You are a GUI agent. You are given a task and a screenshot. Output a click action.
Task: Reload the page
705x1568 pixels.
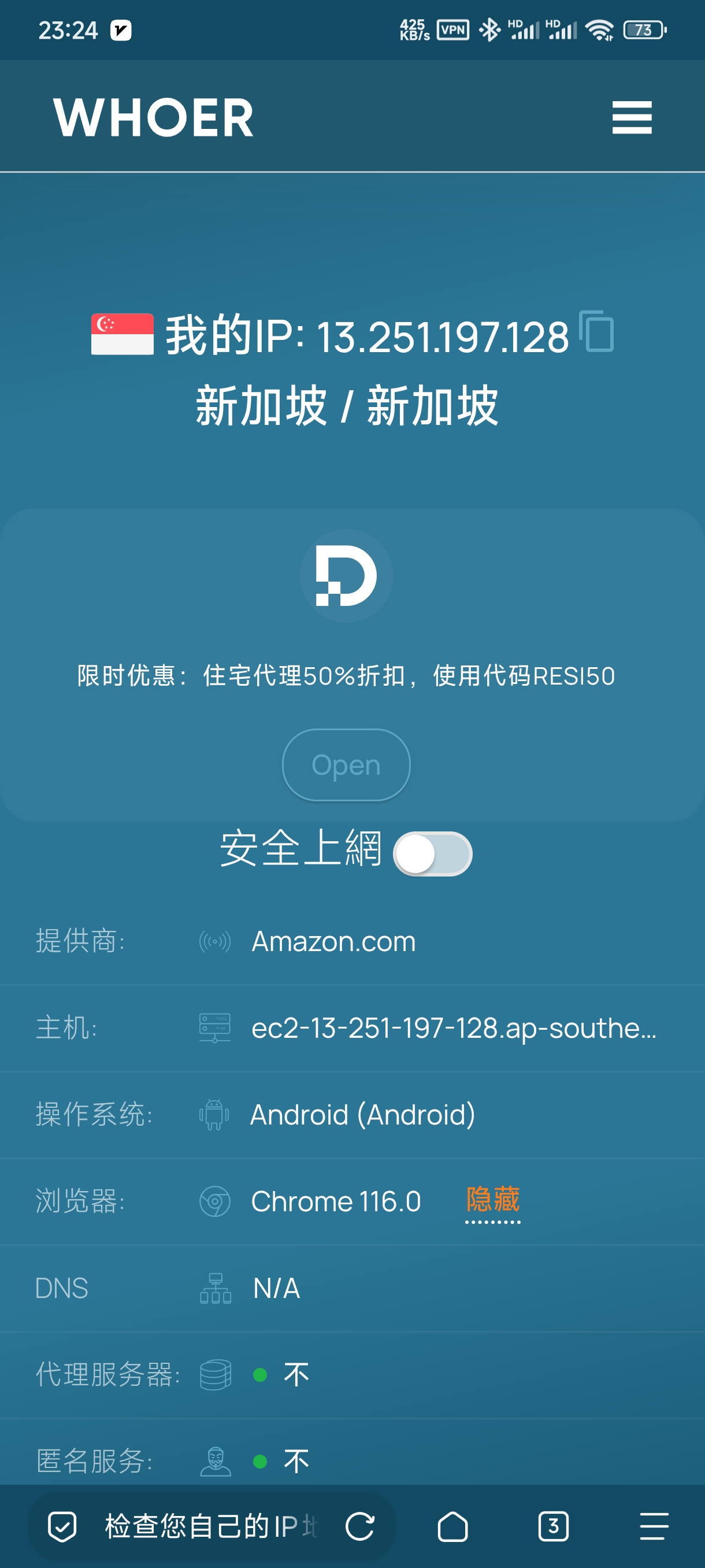(x=360, y=1526)
